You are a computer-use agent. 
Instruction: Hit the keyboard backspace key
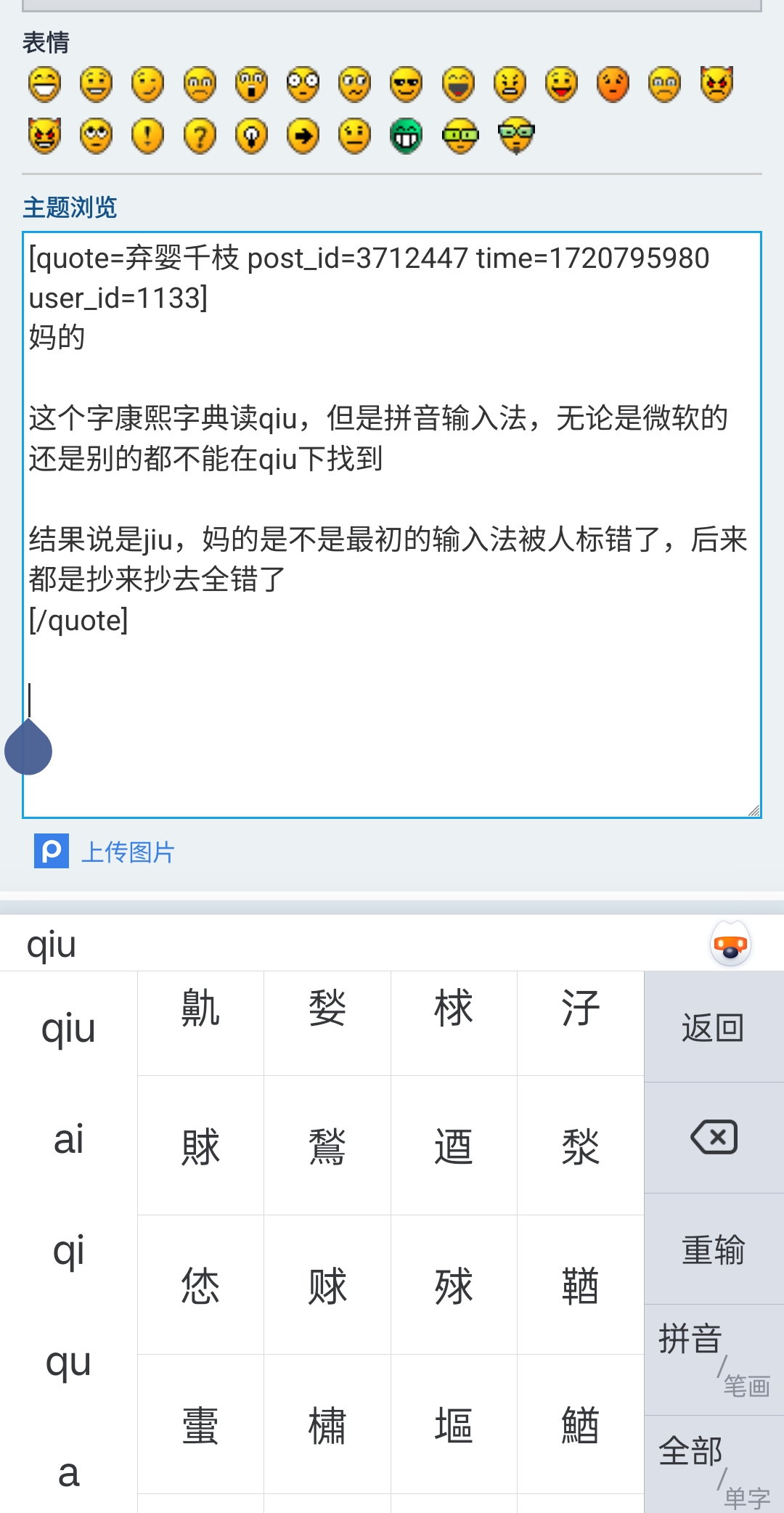pyautogui.click(x=714, y=1138)
